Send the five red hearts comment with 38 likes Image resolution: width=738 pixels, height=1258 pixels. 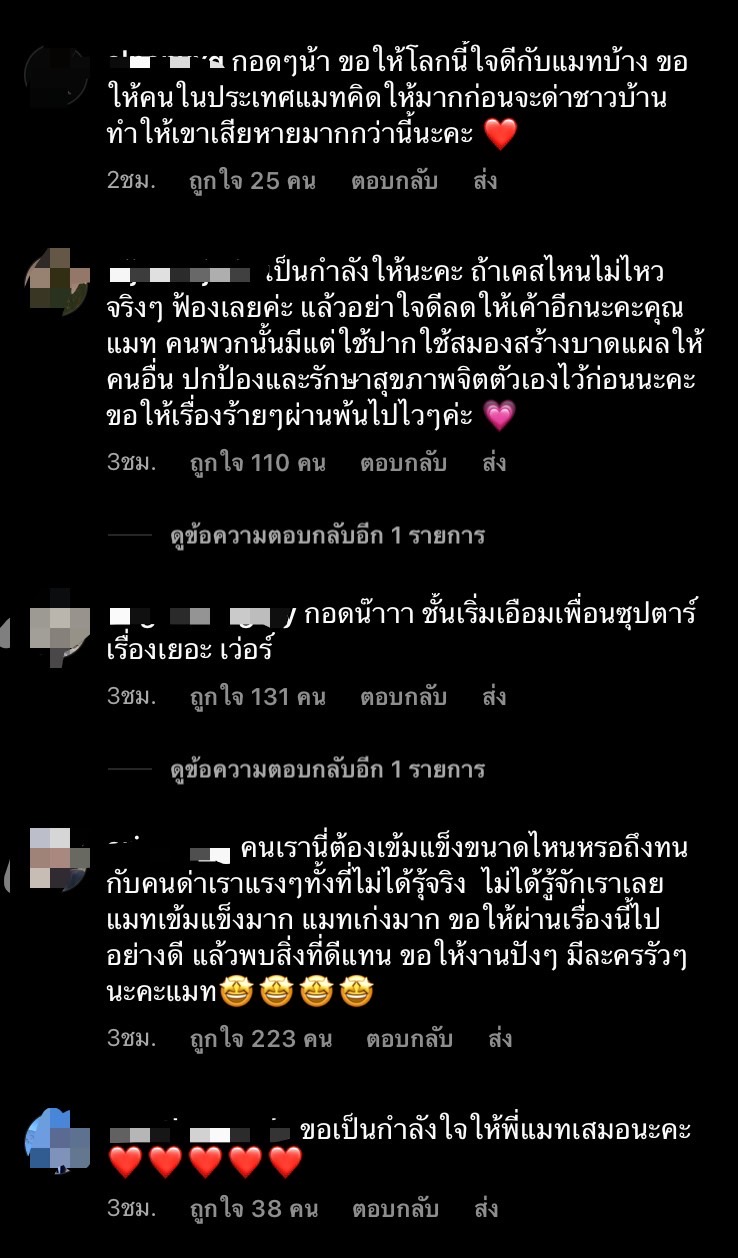click(x=486, y=1209)
